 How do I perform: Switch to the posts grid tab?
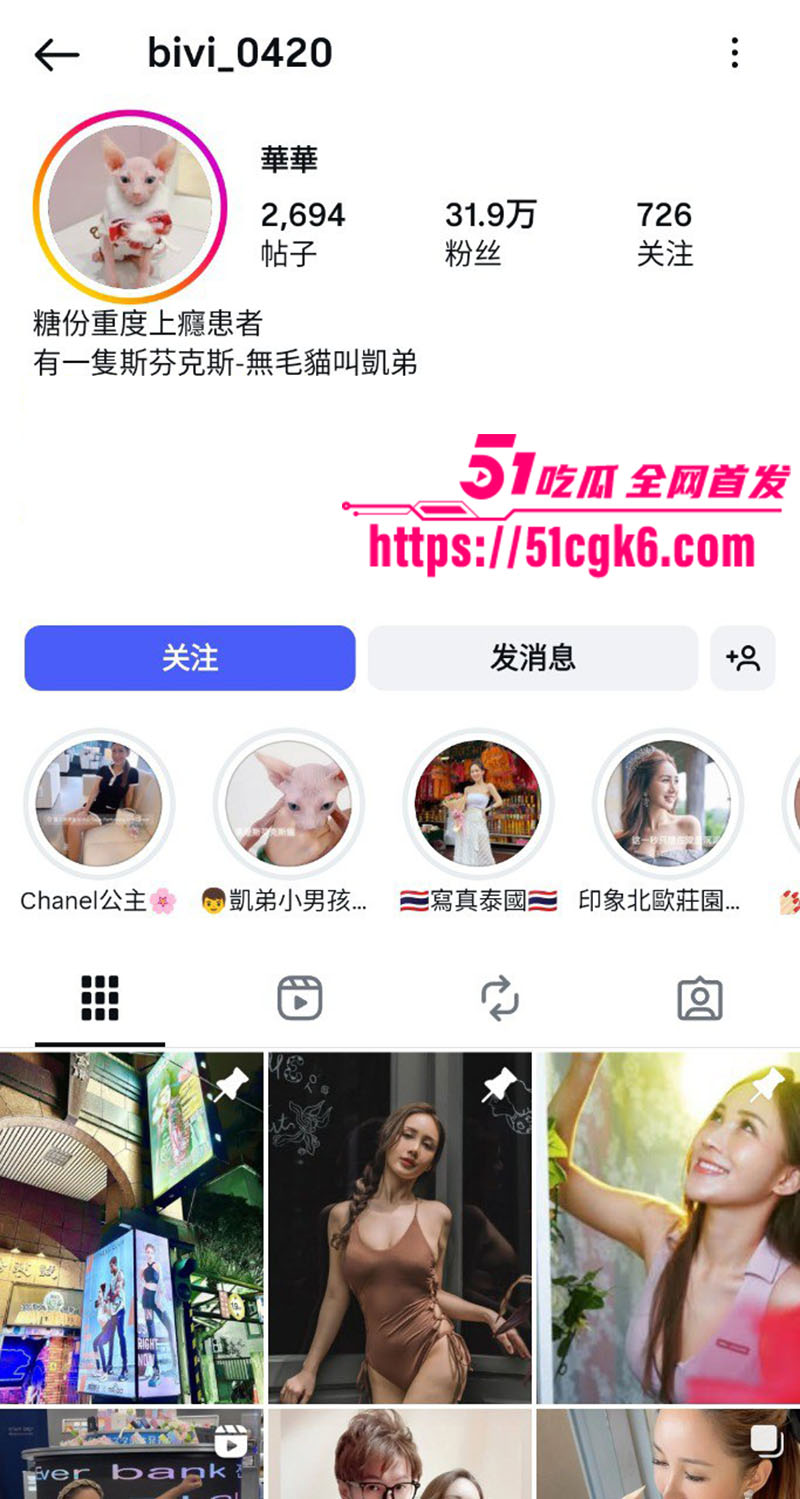99,997
